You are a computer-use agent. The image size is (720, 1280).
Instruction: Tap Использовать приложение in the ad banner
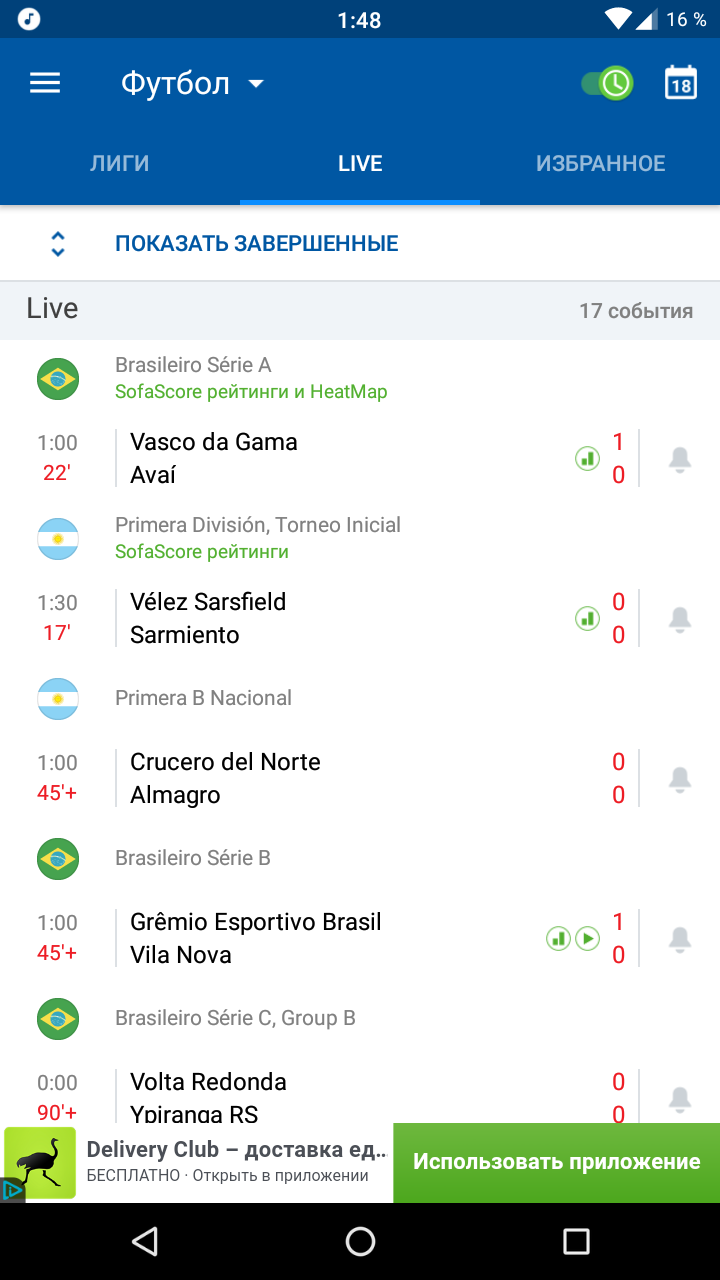(x=557, y=1162)
